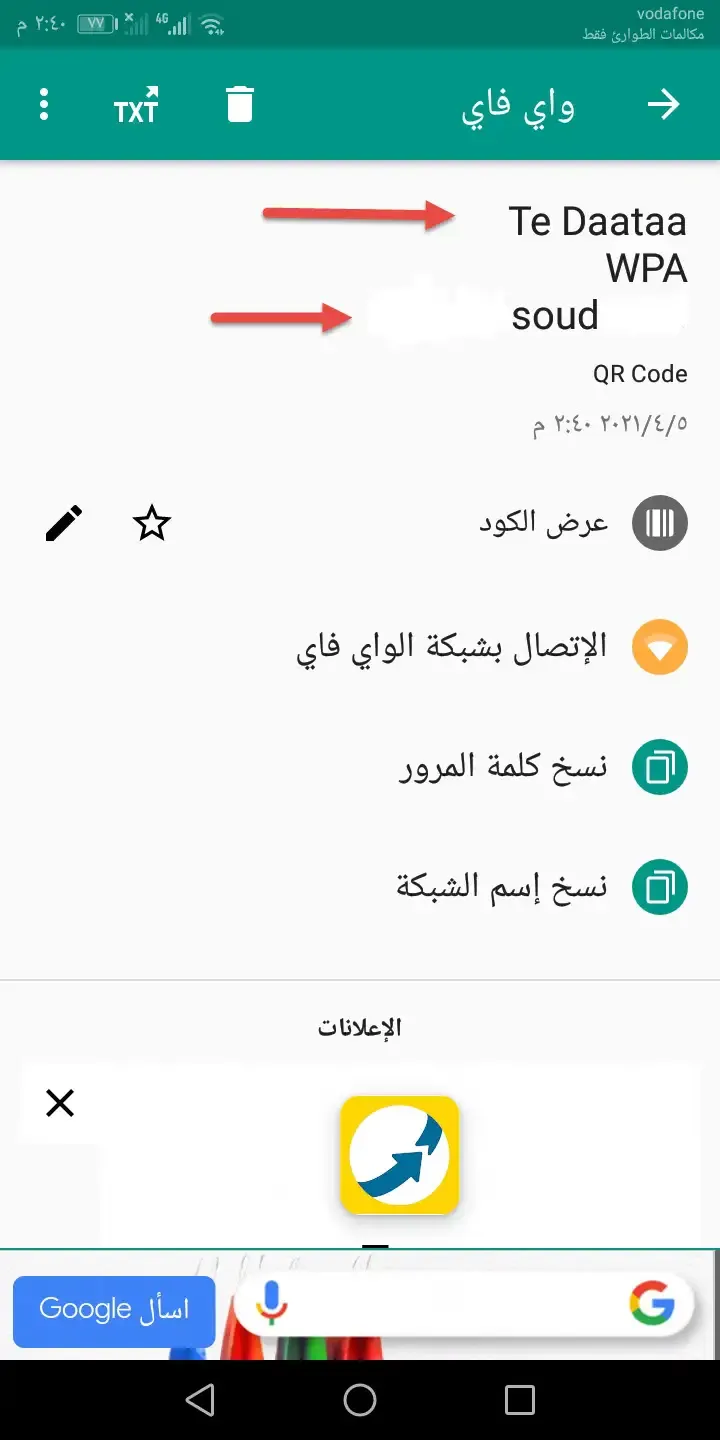The width and height of the screenshot is (720, 1440).
Task: Mark this entry as a favorite
Action: pos(152,524)
